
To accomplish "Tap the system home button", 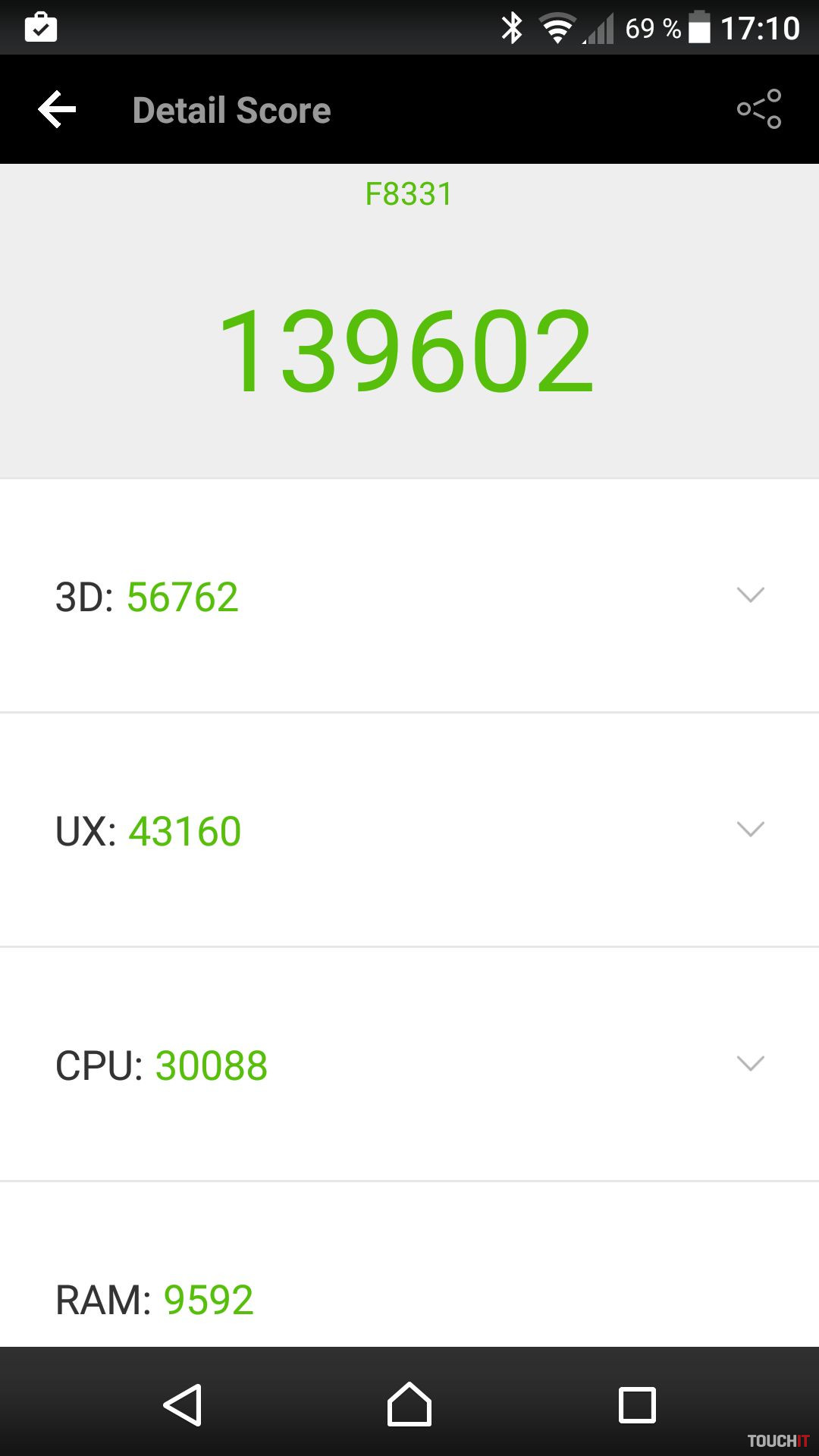I will pyautogui.click(x=409, y=1404).
